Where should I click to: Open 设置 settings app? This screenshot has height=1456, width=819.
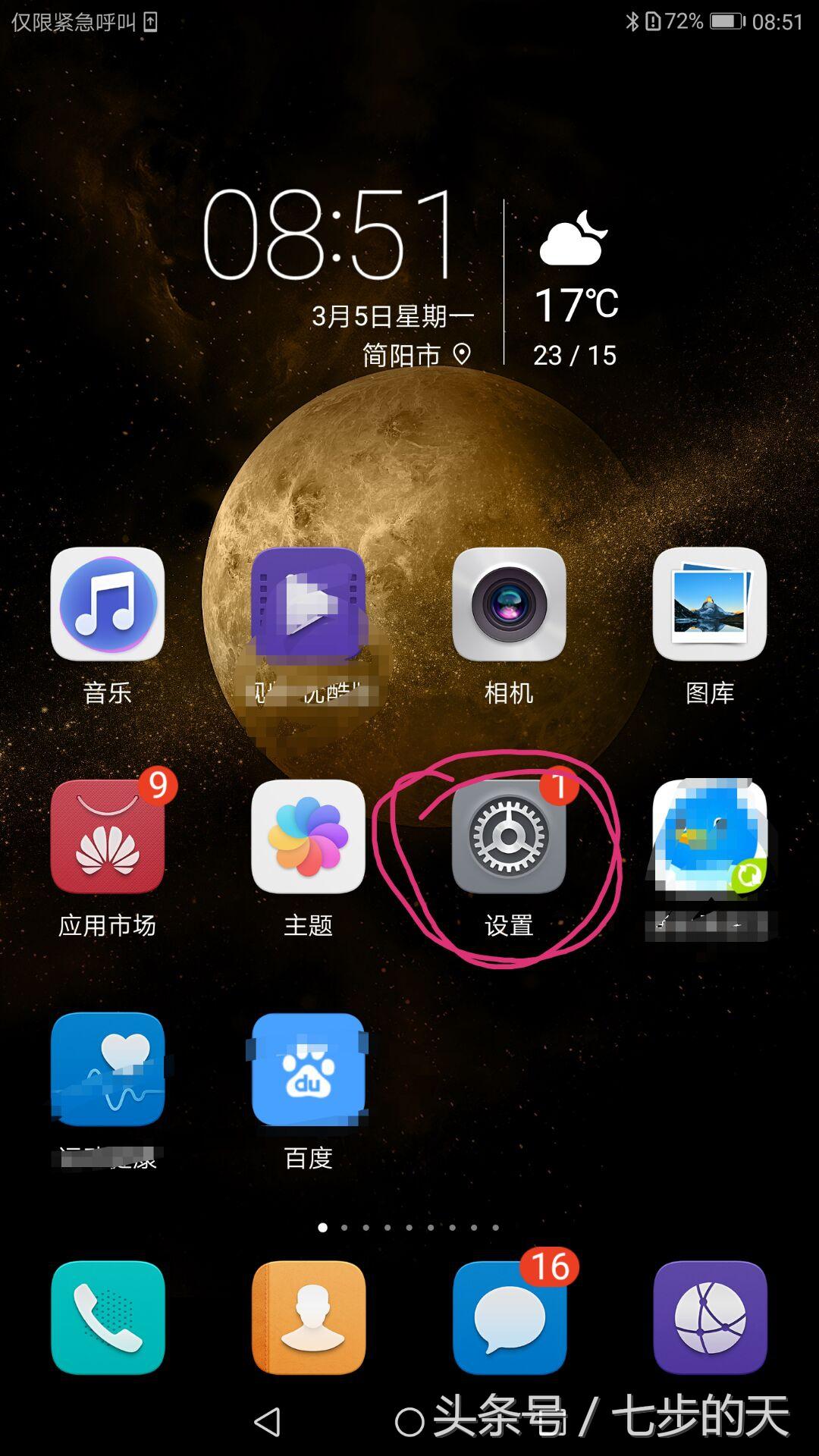click(509, 837)
